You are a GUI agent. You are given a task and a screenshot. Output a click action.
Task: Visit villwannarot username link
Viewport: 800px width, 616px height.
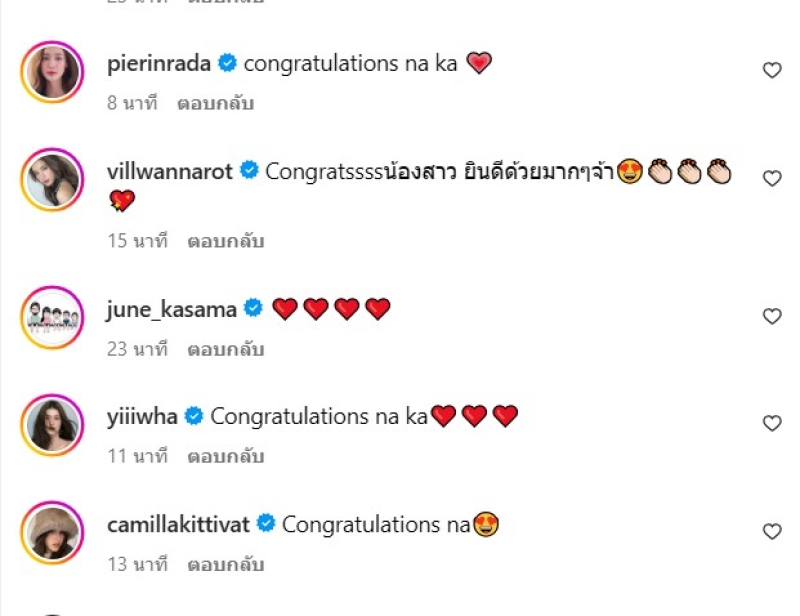169,171
